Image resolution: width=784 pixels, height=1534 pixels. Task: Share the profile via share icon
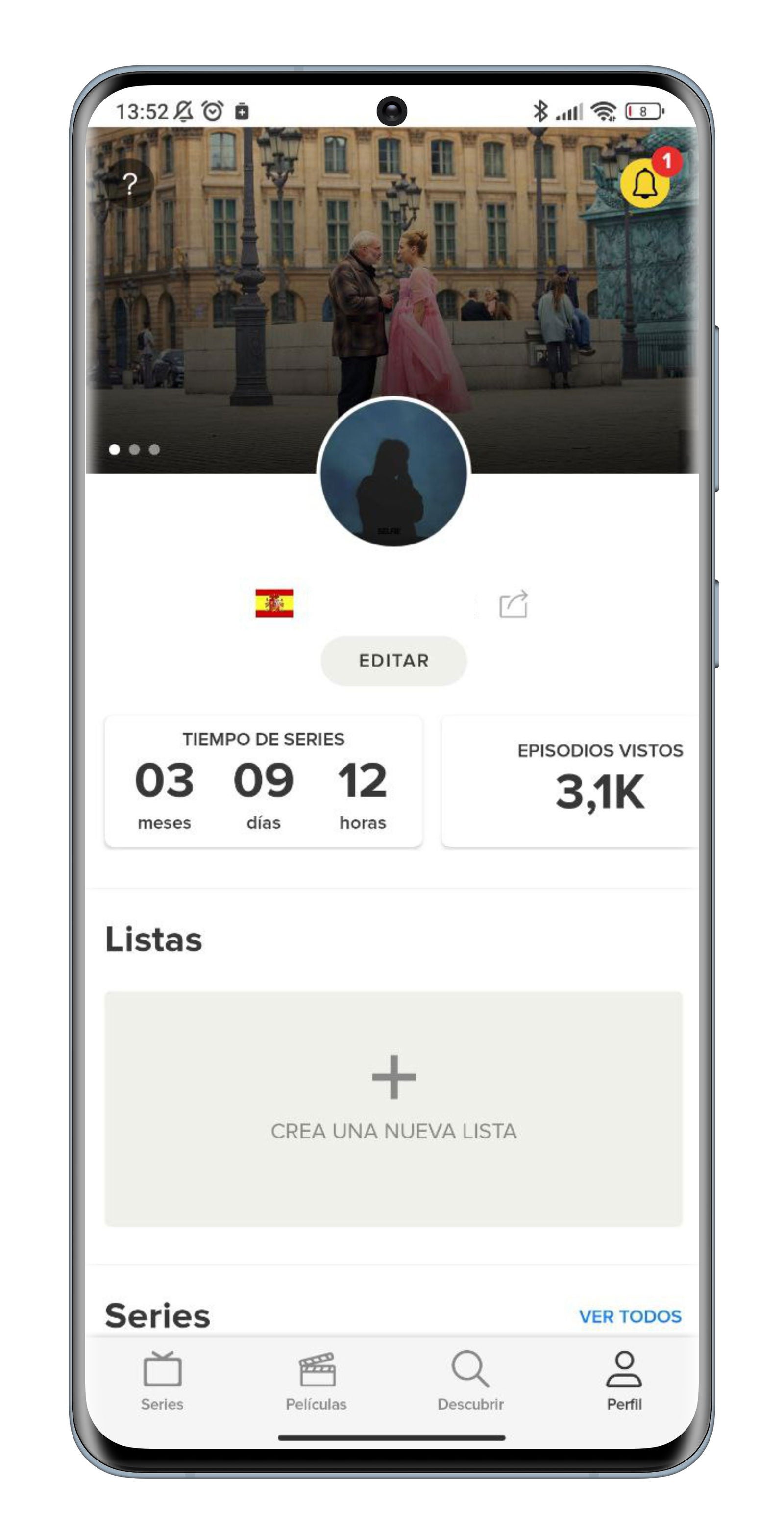click(x=513, y=604)
